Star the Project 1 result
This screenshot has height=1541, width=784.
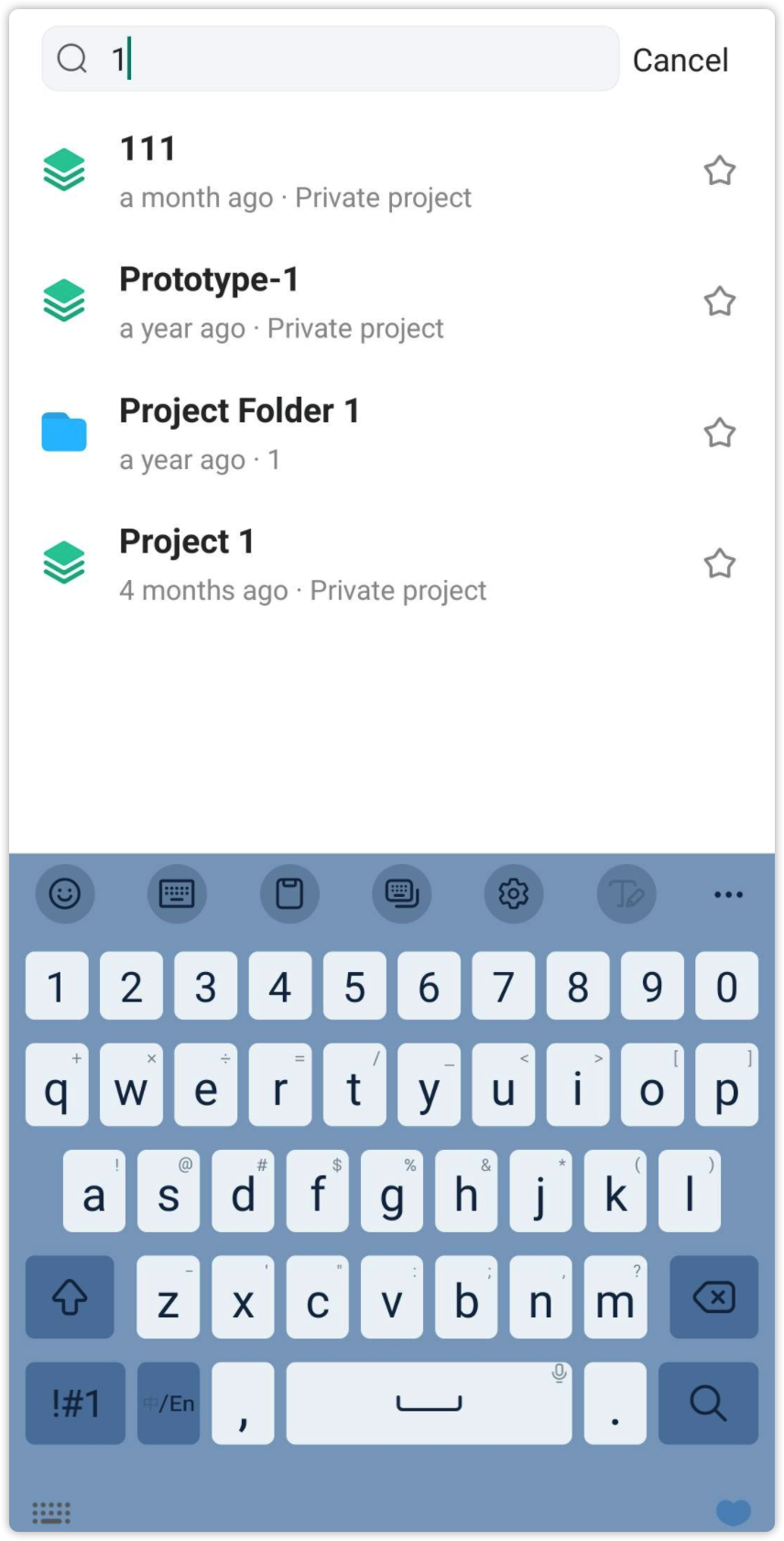720,563
